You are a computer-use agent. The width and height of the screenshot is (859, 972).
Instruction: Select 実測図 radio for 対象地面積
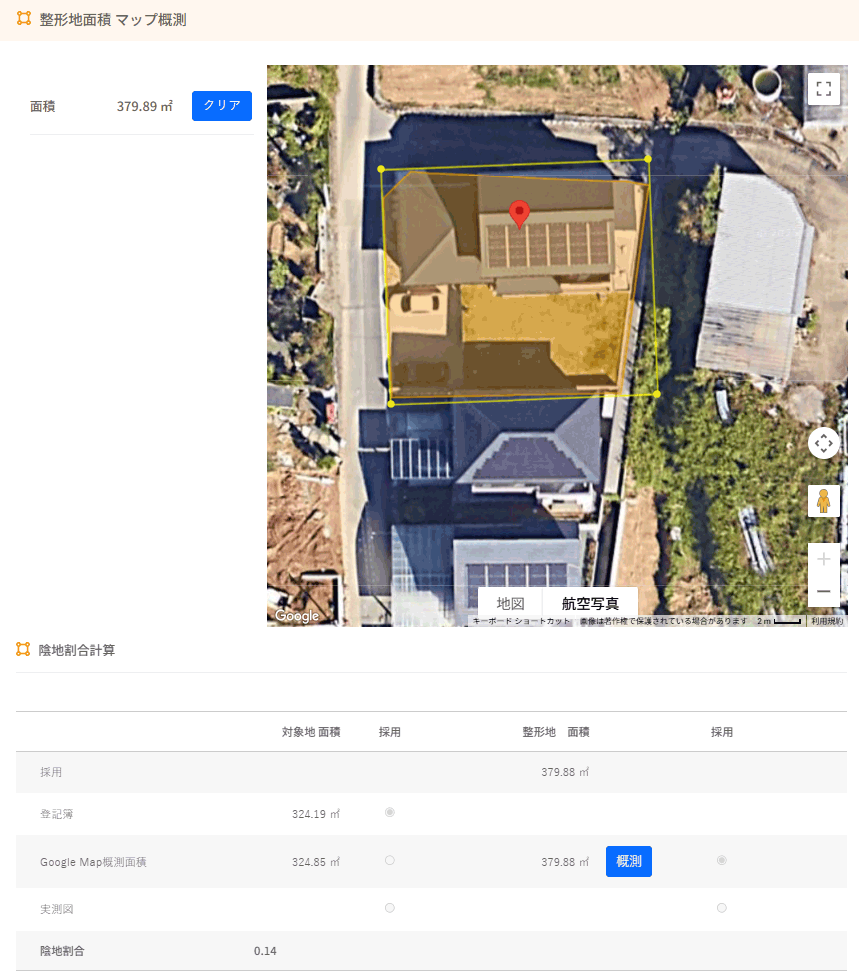[390, 908]
